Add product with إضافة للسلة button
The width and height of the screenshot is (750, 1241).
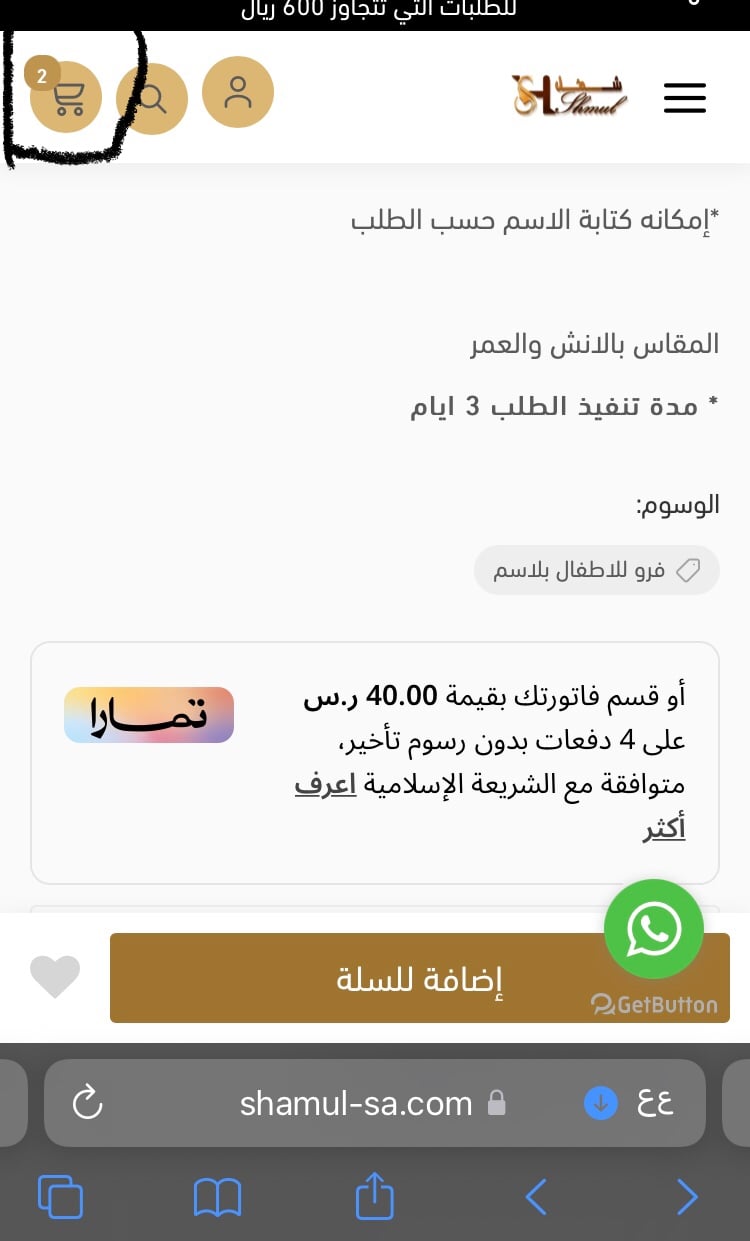(x=419, y=978)
